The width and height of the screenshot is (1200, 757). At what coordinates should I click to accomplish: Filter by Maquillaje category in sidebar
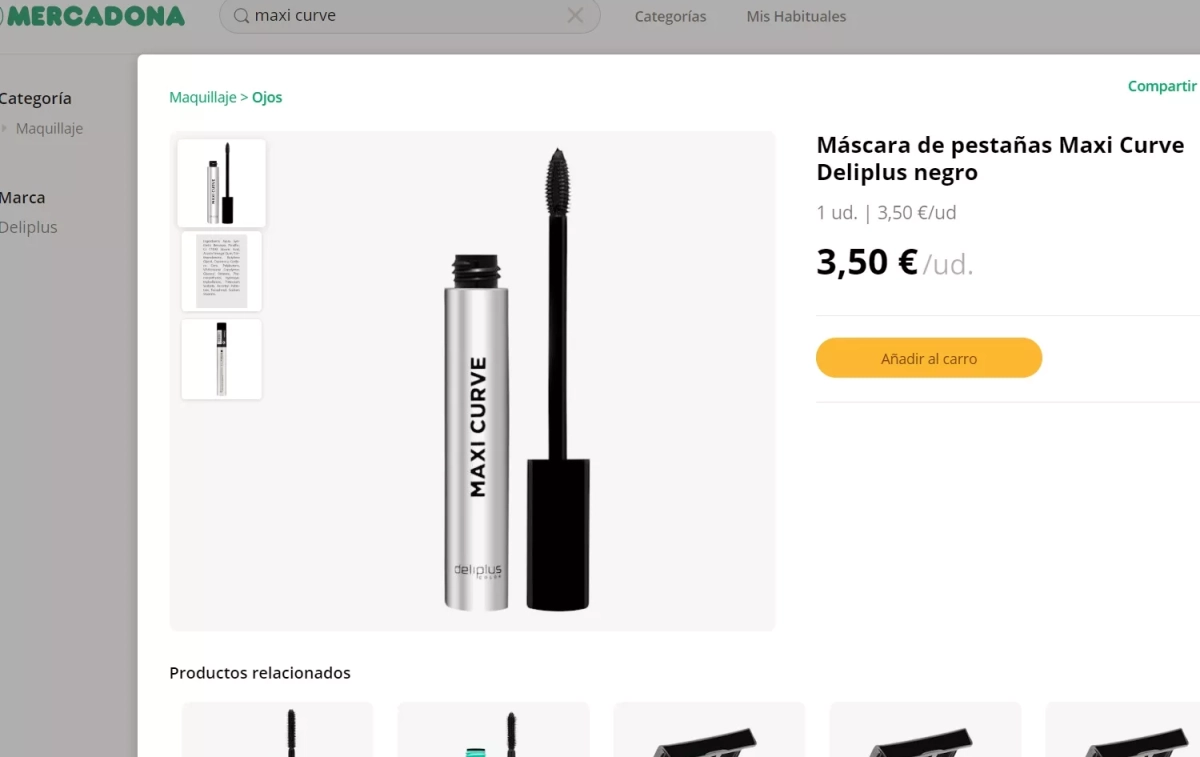pos(49,129)
